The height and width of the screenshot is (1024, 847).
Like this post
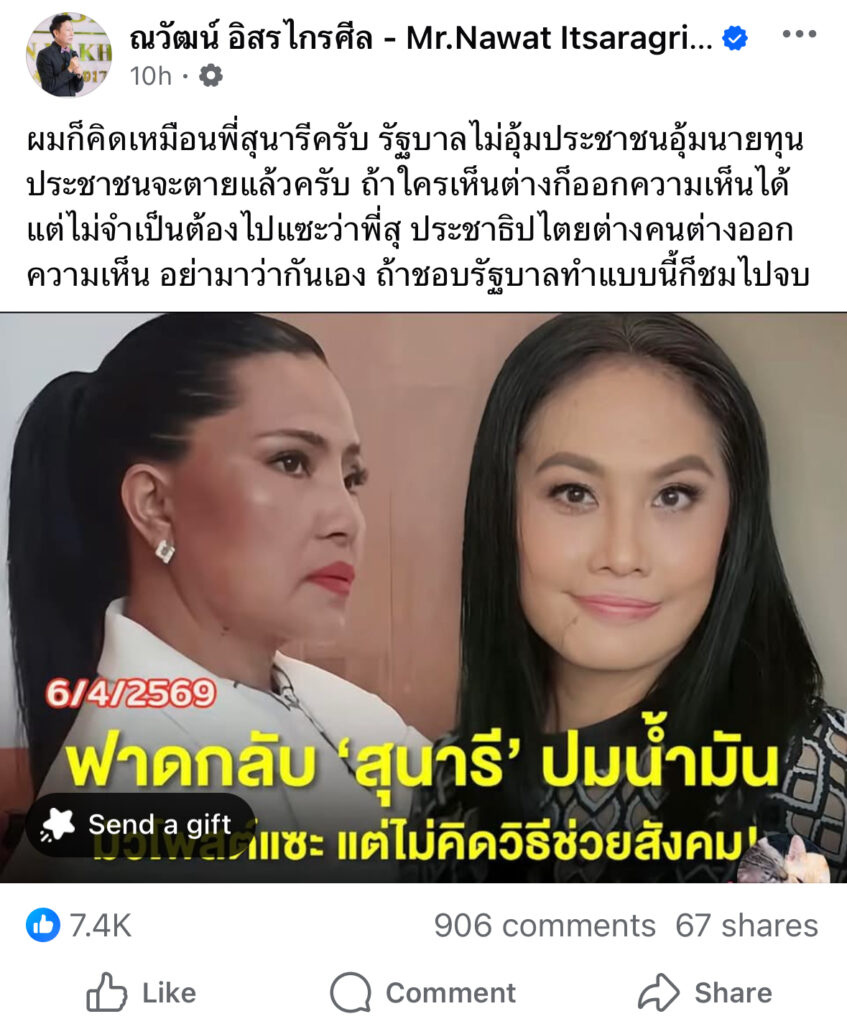pyautogui.click(x=141, y=993)
